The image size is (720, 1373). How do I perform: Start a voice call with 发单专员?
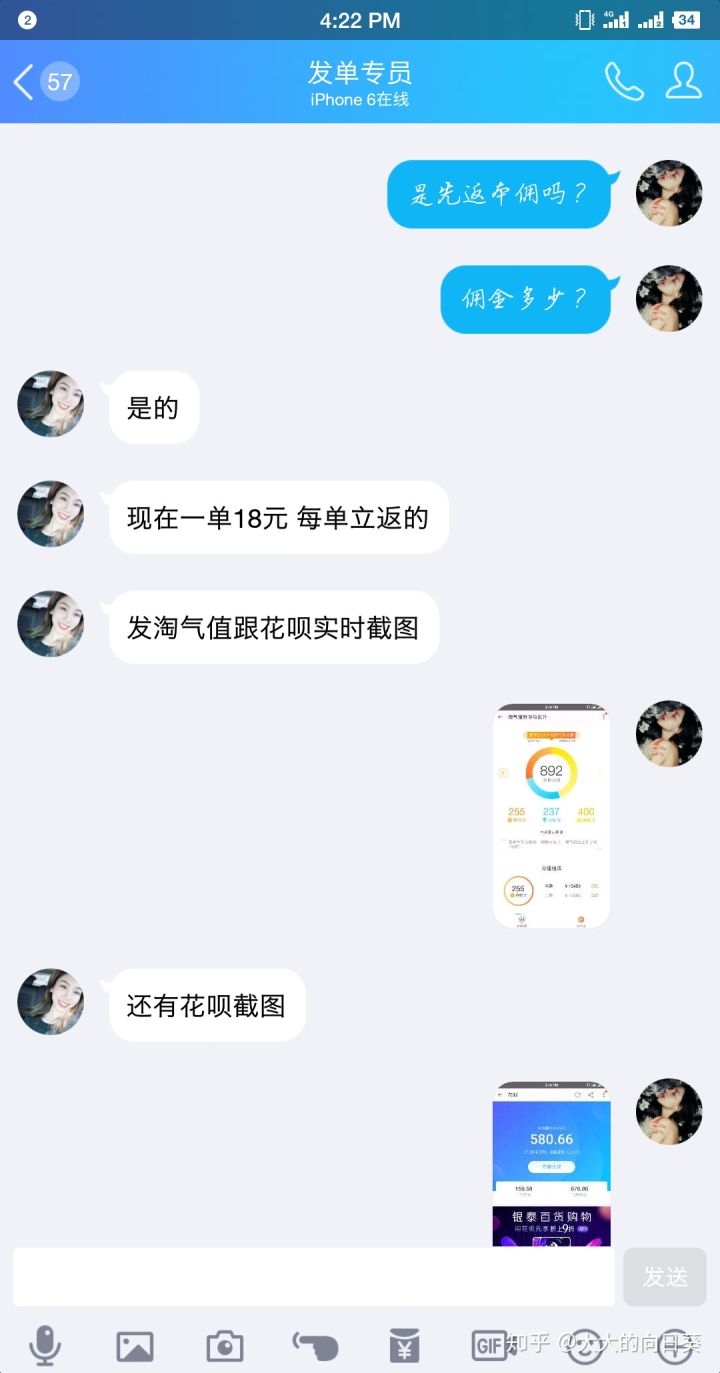coord(624,82)
